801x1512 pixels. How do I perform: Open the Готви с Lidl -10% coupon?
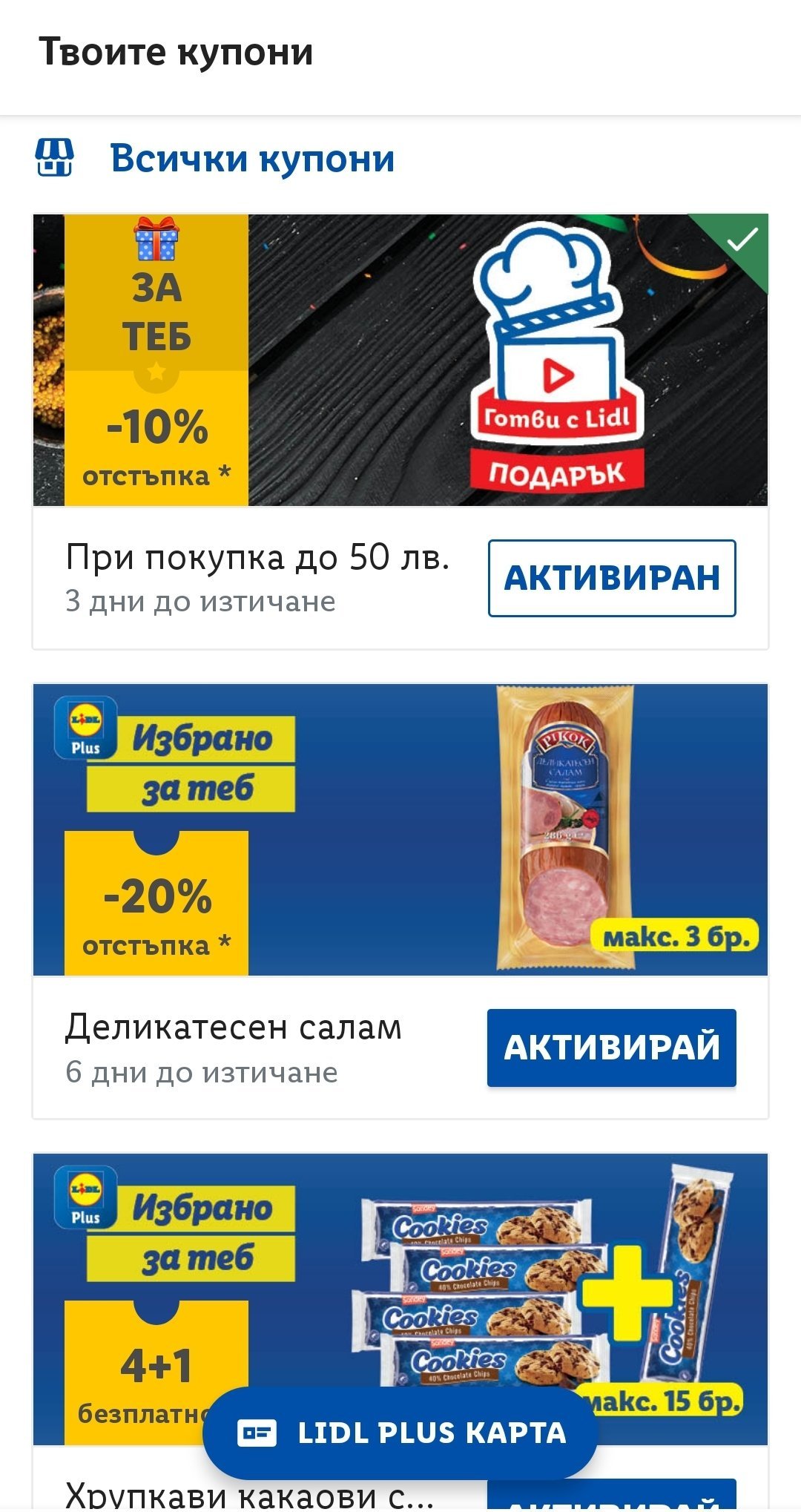click(400, 361)
